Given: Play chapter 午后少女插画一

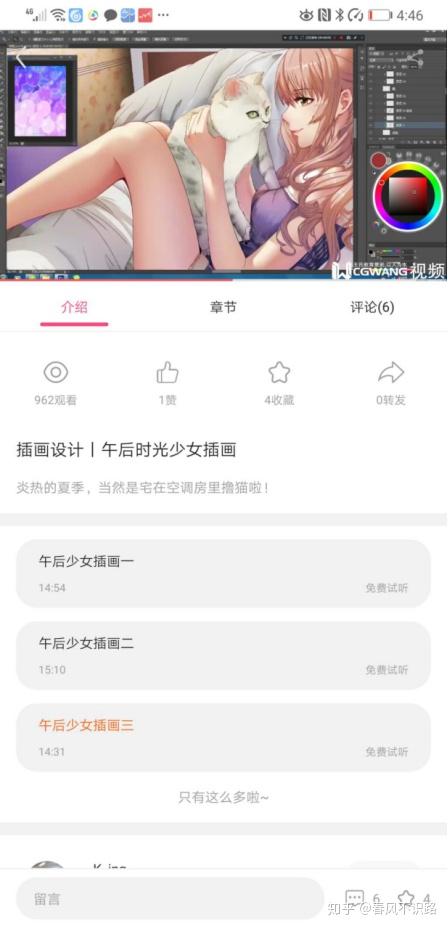Looking at the screenshot, I should click(223, 573).
